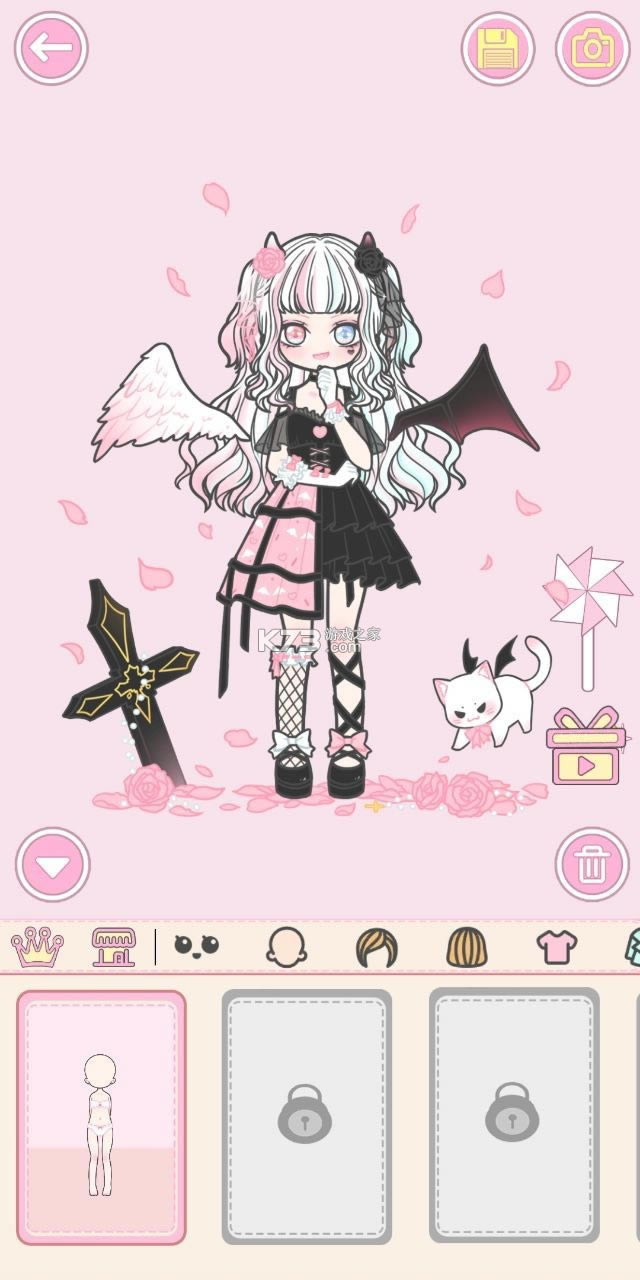The image size is (640, 1280).
Task: Select the base body card
Action: click(101, 1116)
